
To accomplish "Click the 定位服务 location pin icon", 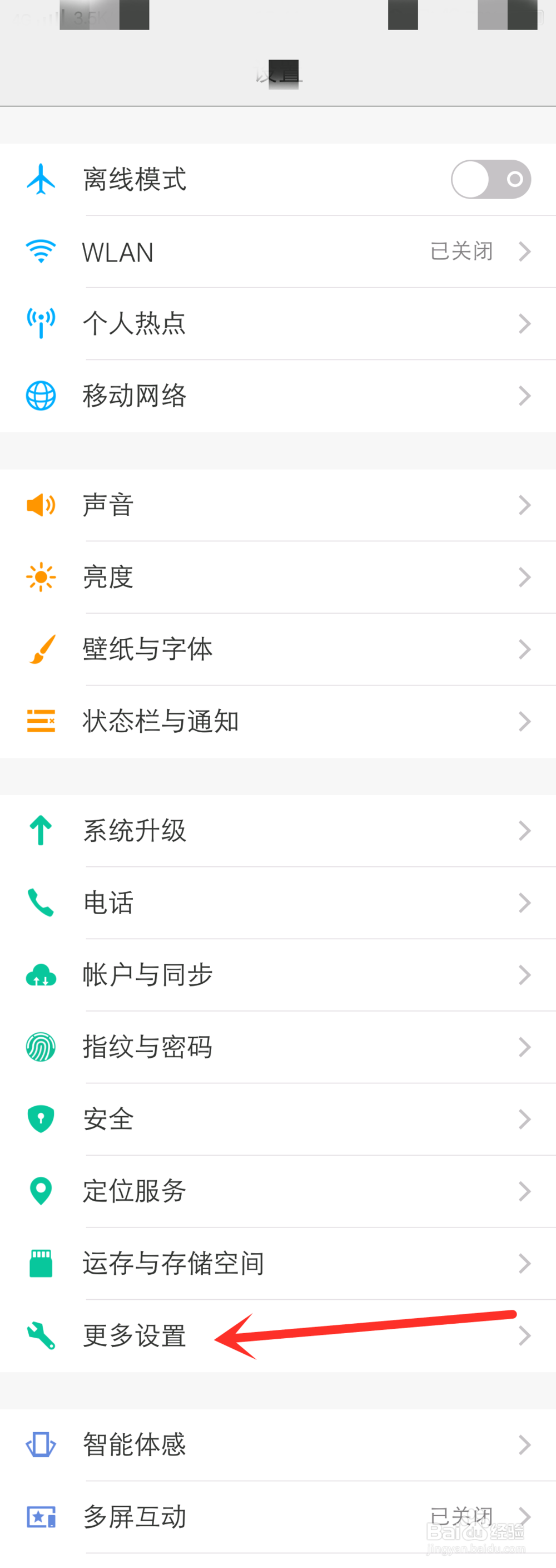I will click(x=40, y=1191).
